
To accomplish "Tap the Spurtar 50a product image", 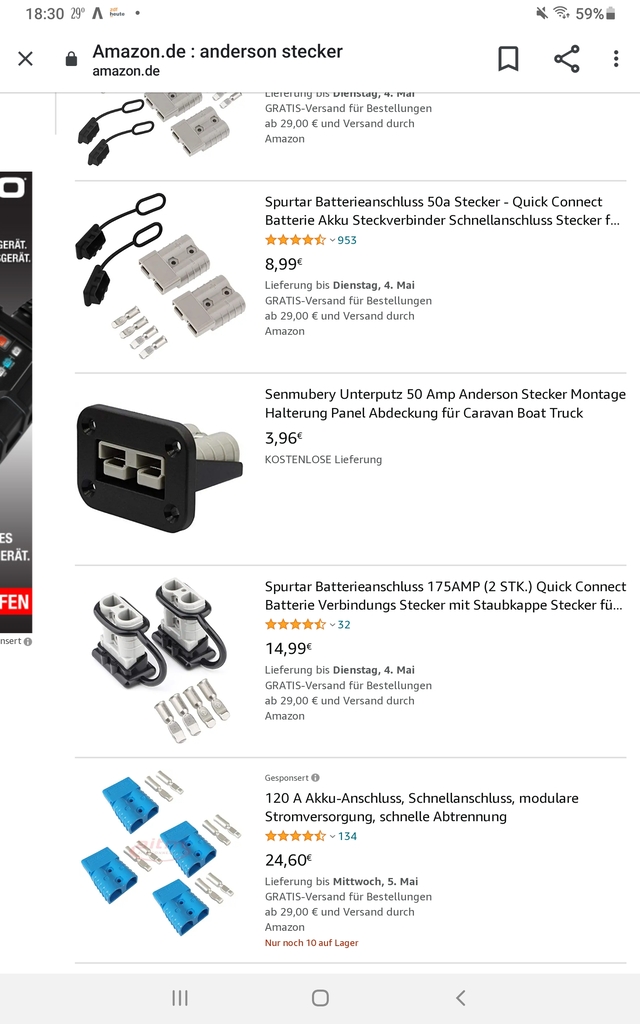I will point(161,276).
